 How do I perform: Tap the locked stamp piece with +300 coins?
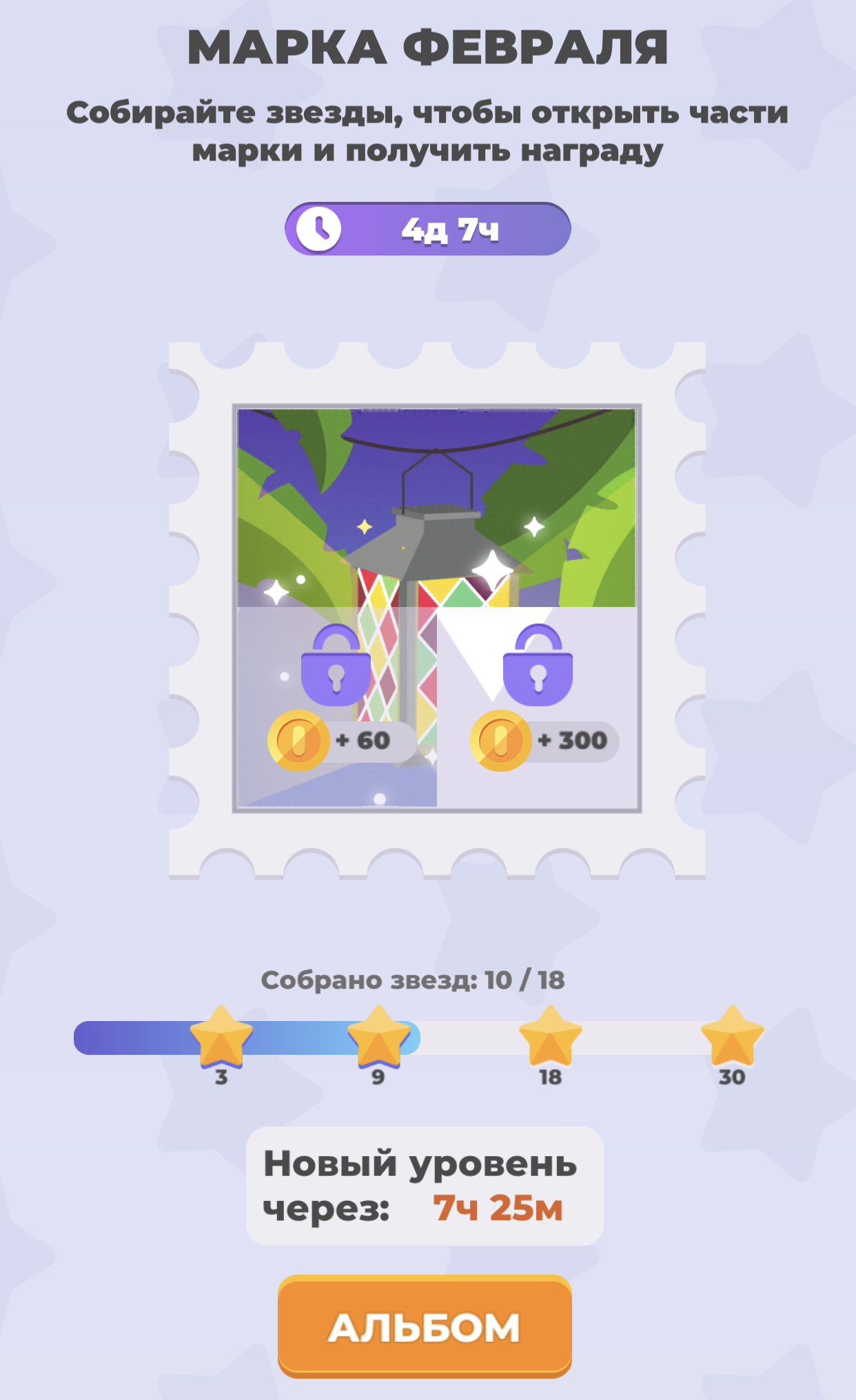pos(538,706)
